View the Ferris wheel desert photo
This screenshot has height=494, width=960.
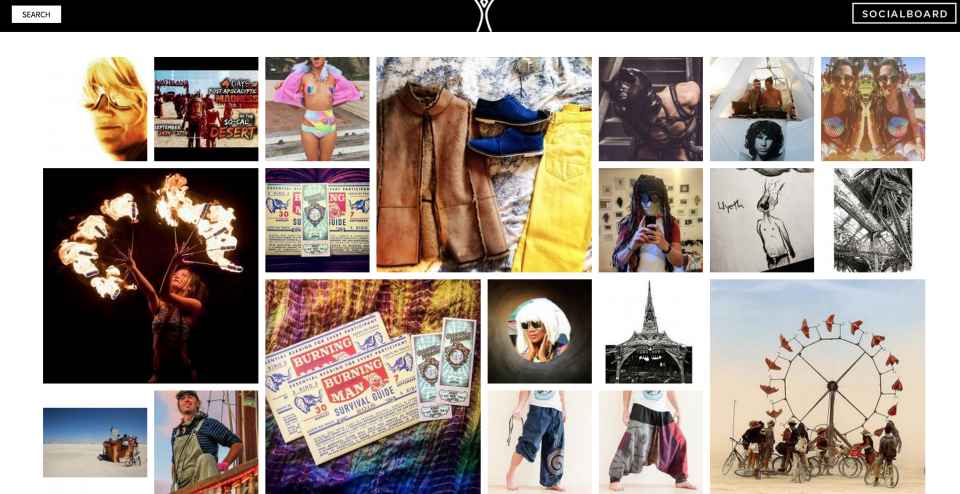click(817, 386)
